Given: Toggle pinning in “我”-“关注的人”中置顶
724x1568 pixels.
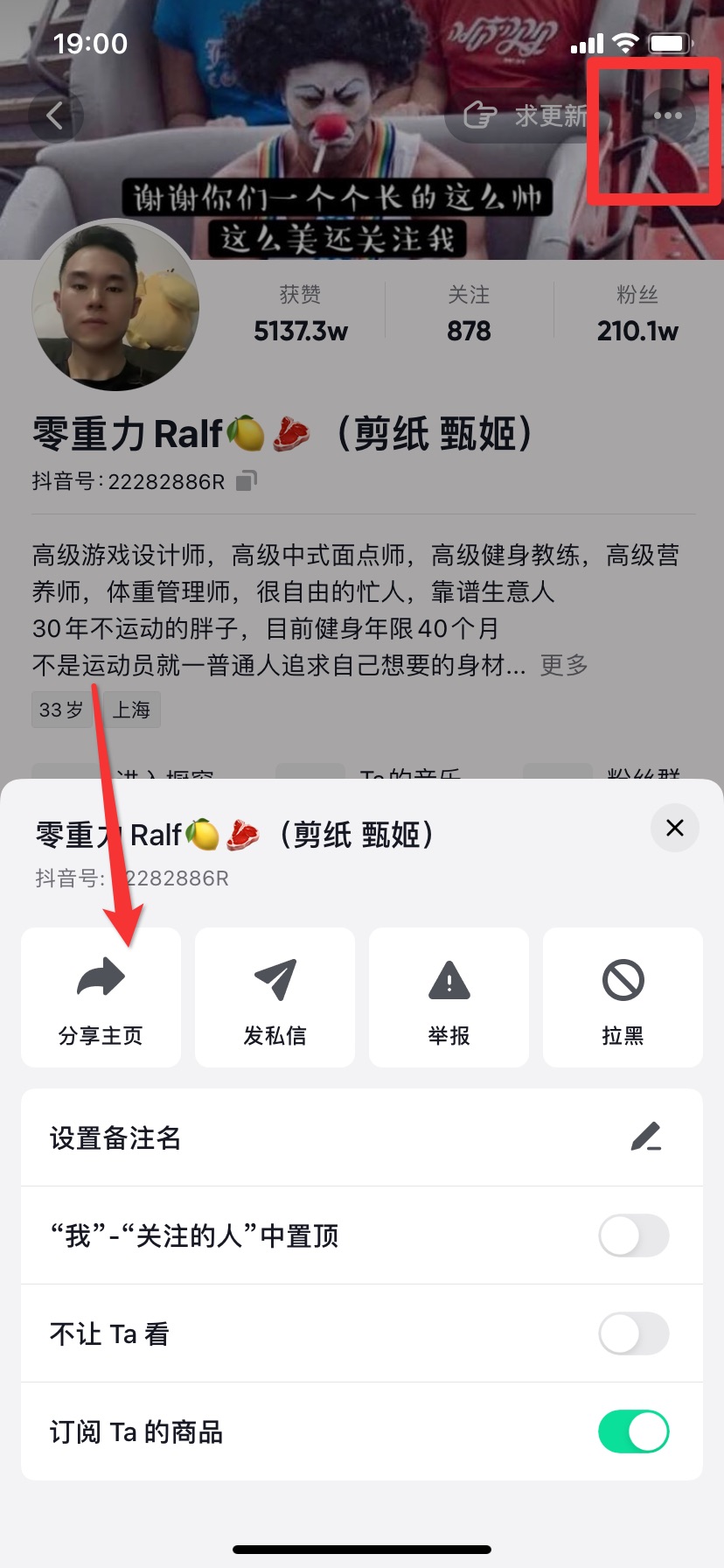Looking at the screenshot, I should [x=633, y=1235].
